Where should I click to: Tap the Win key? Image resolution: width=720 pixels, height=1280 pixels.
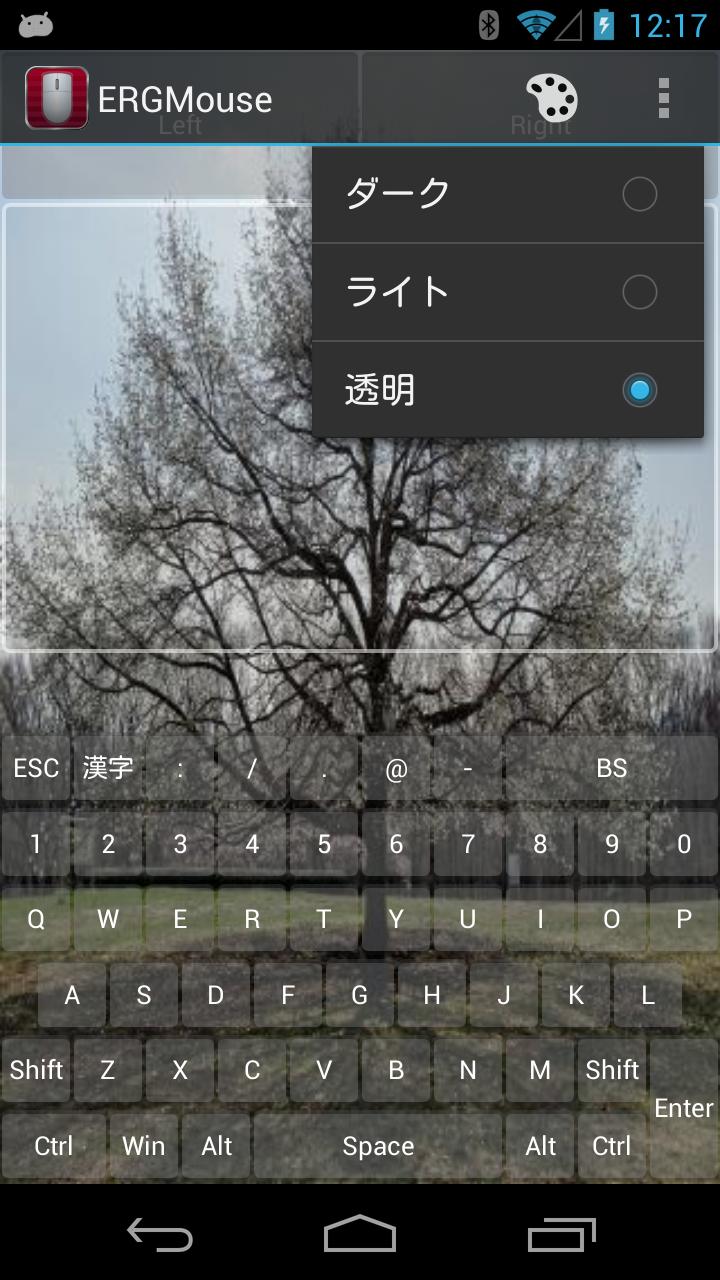[144, 1146]
